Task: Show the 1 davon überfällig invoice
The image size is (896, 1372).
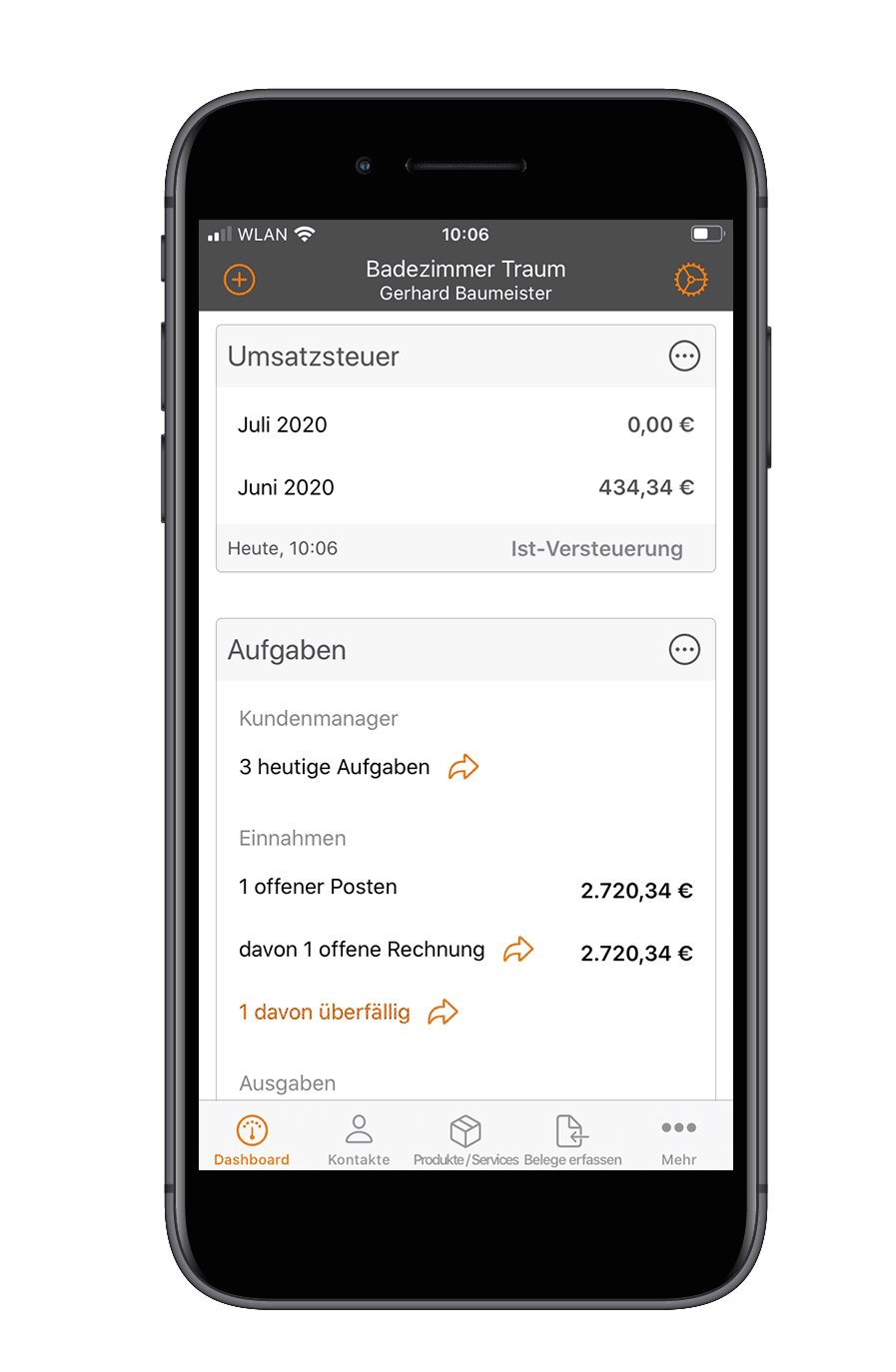Action: 443,1013
